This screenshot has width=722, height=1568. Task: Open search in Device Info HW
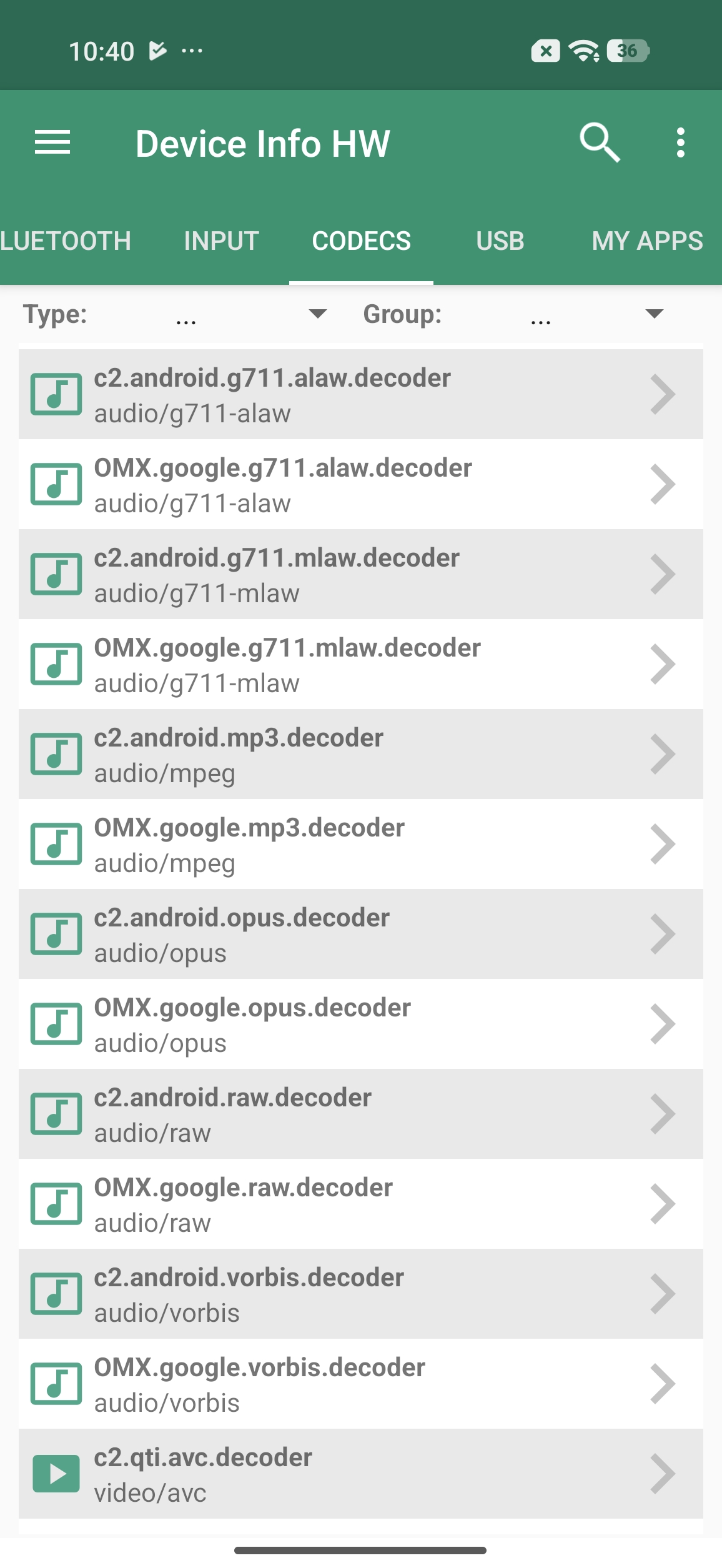coord(600,143)
